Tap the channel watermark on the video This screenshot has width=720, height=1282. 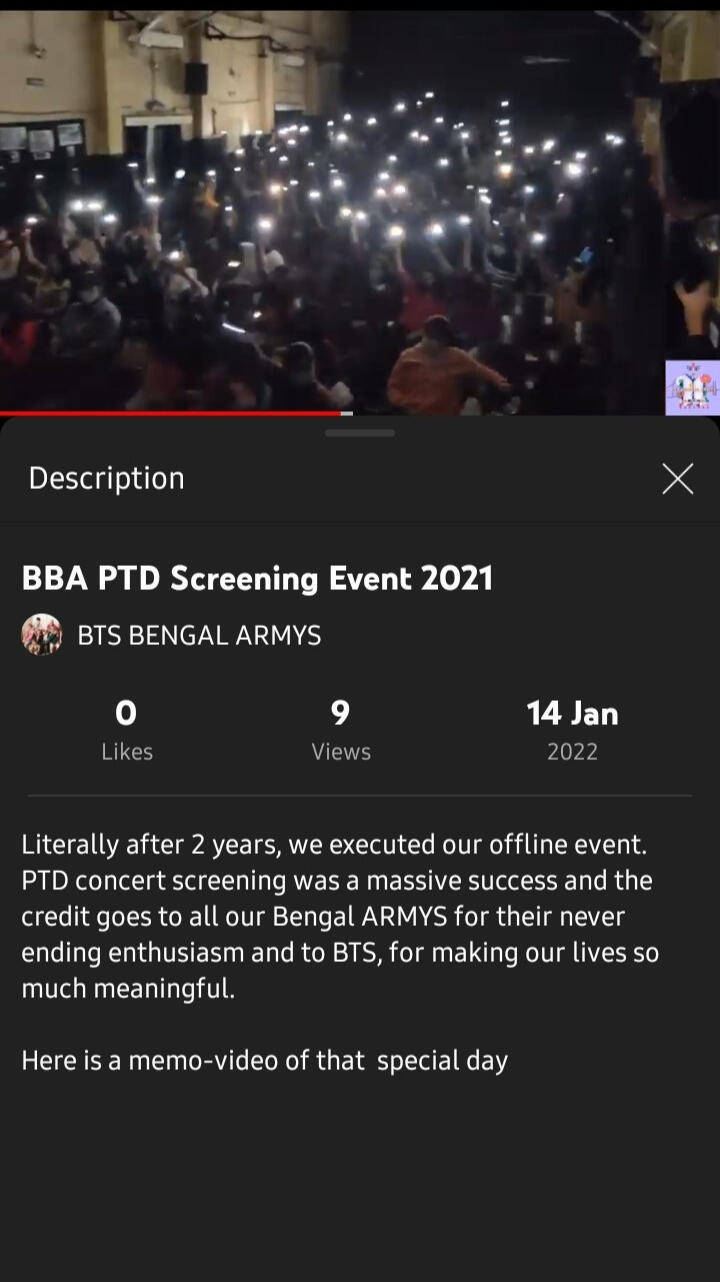tap(692, 388)
